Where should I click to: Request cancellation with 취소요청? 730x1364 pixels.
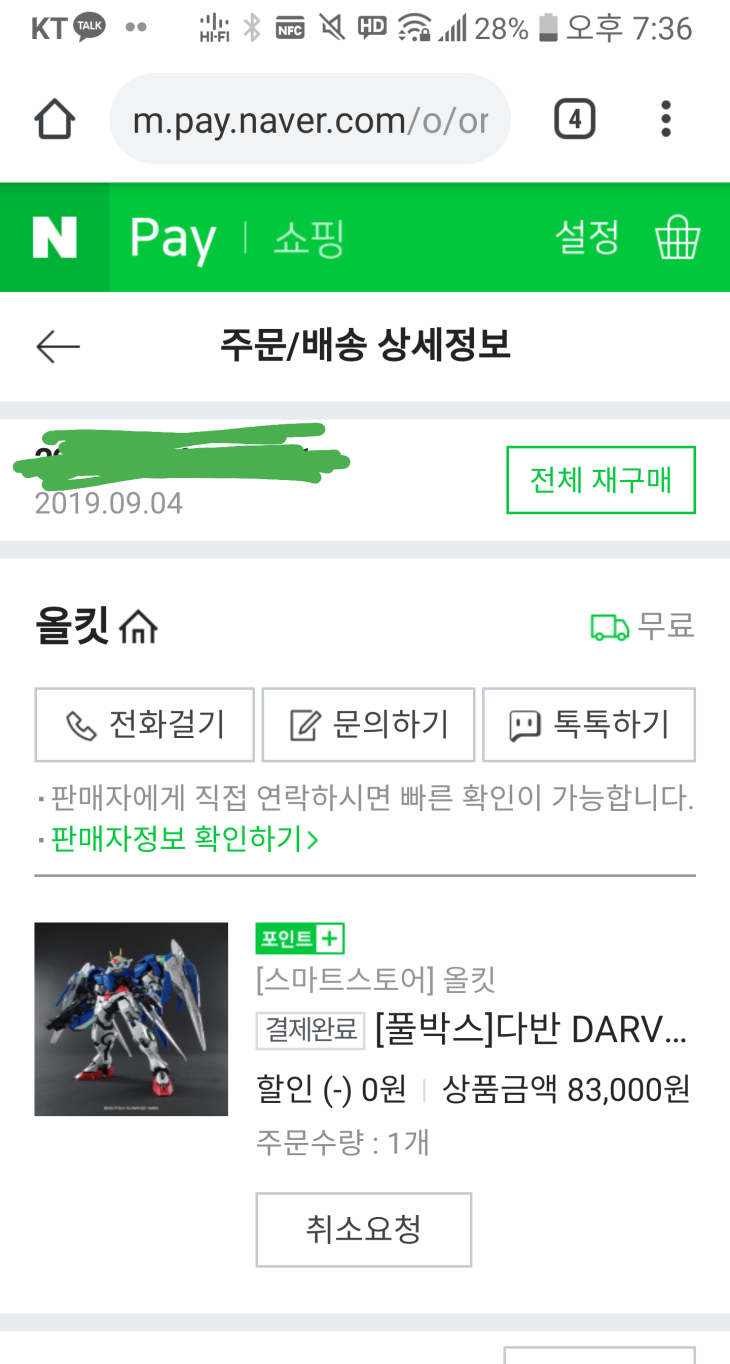363,1229
